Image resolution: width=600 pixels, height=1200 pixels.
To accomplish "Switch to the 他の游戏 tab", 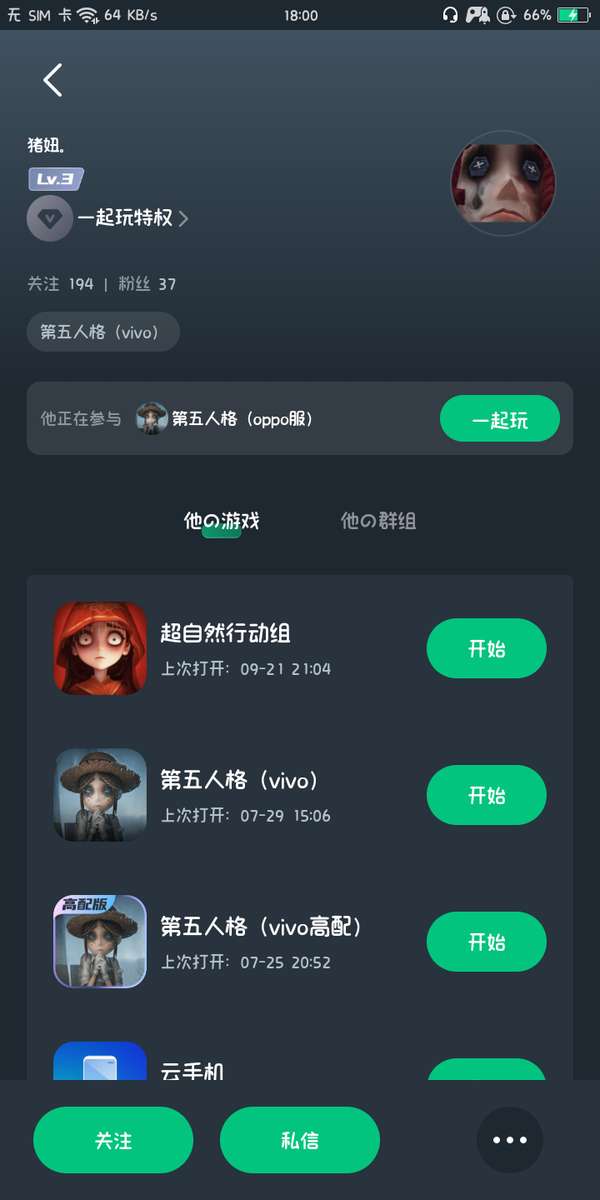I will 221,521.
